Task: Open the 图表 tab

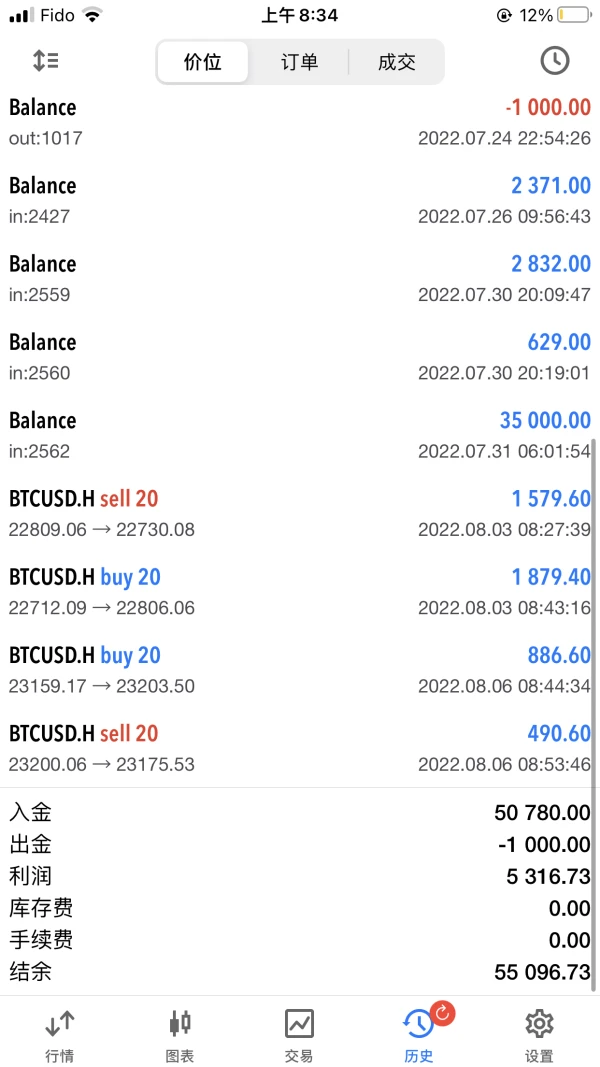Action: 180,1033
